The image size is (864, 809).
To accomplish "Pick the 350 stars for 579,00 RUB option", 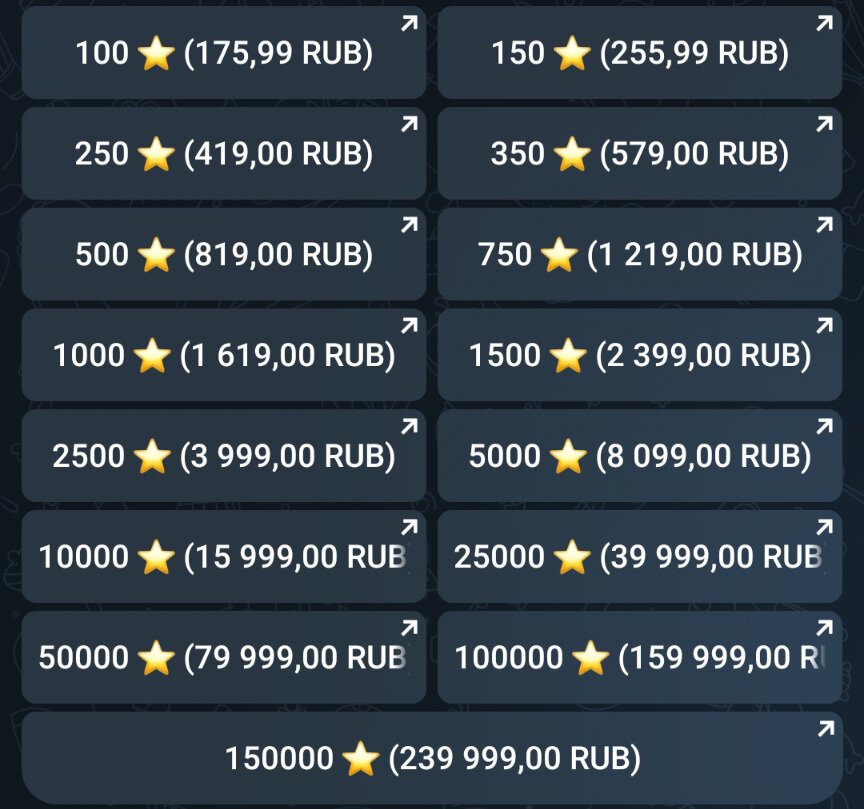I will [x=640, y=154].
